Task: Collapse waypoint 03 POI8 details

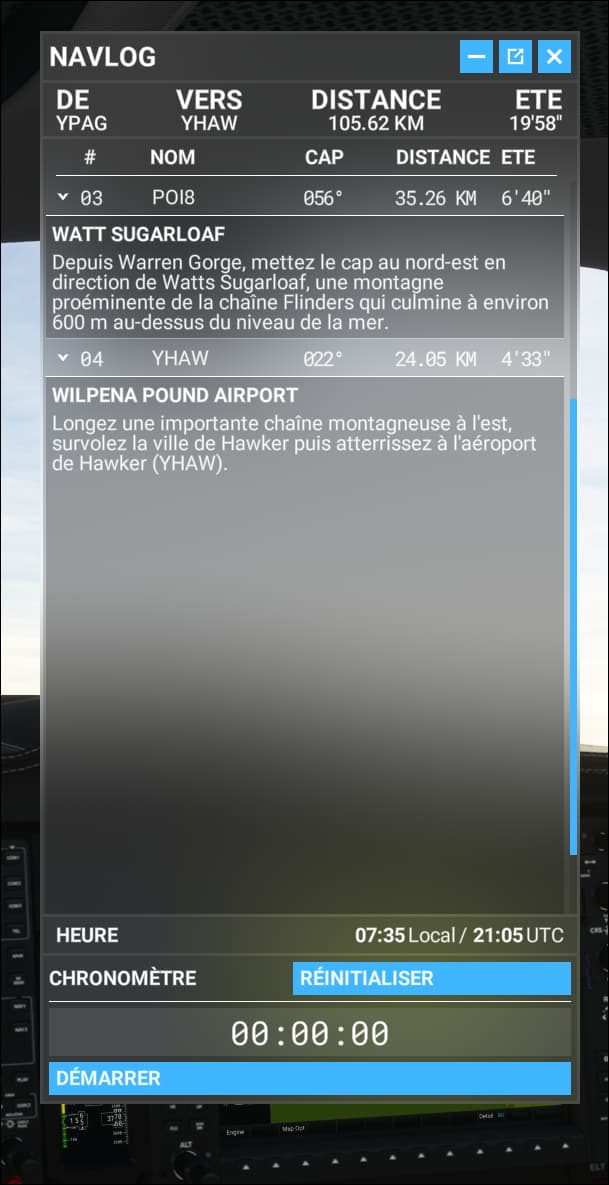Action: tap(63, 198)
